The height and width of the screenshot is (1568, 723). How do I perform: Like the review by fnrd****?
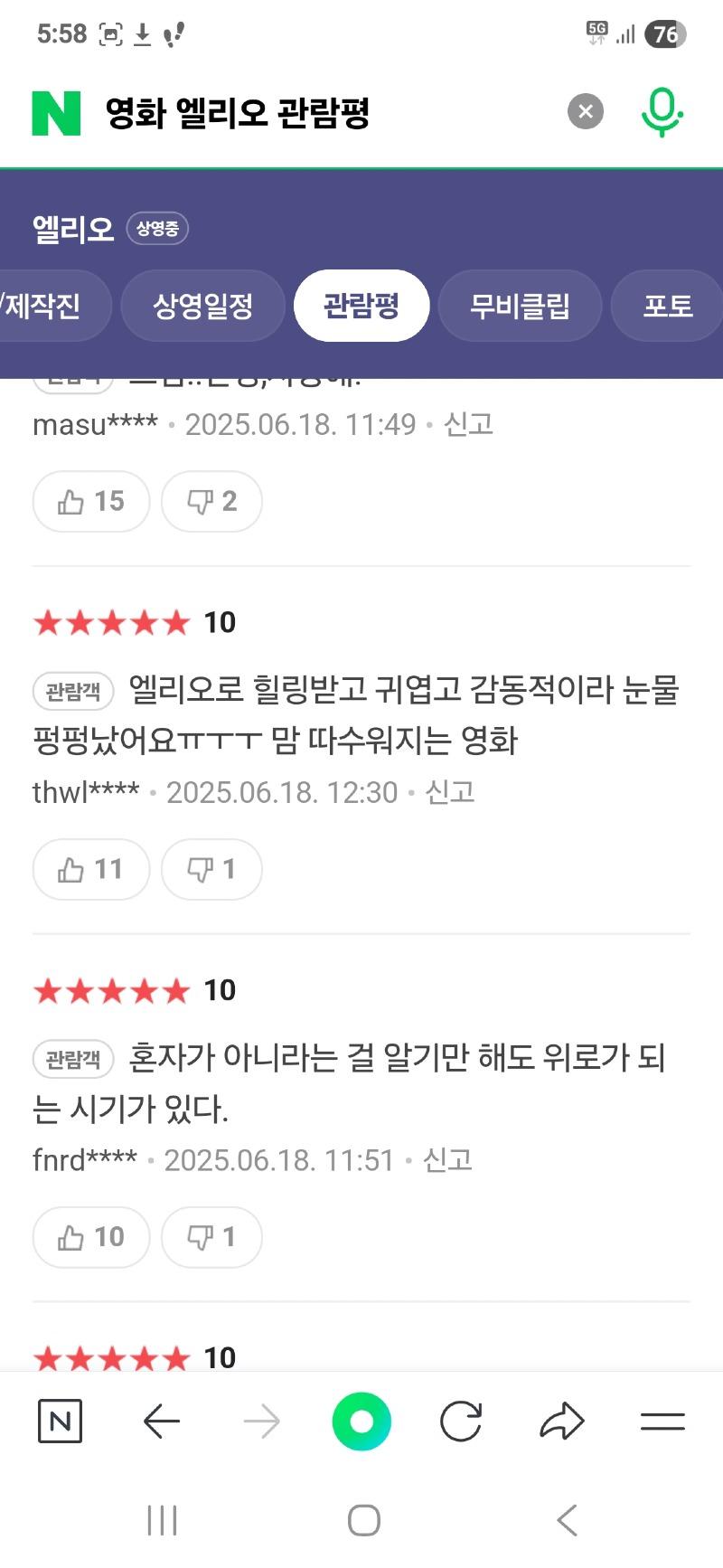91,1237
